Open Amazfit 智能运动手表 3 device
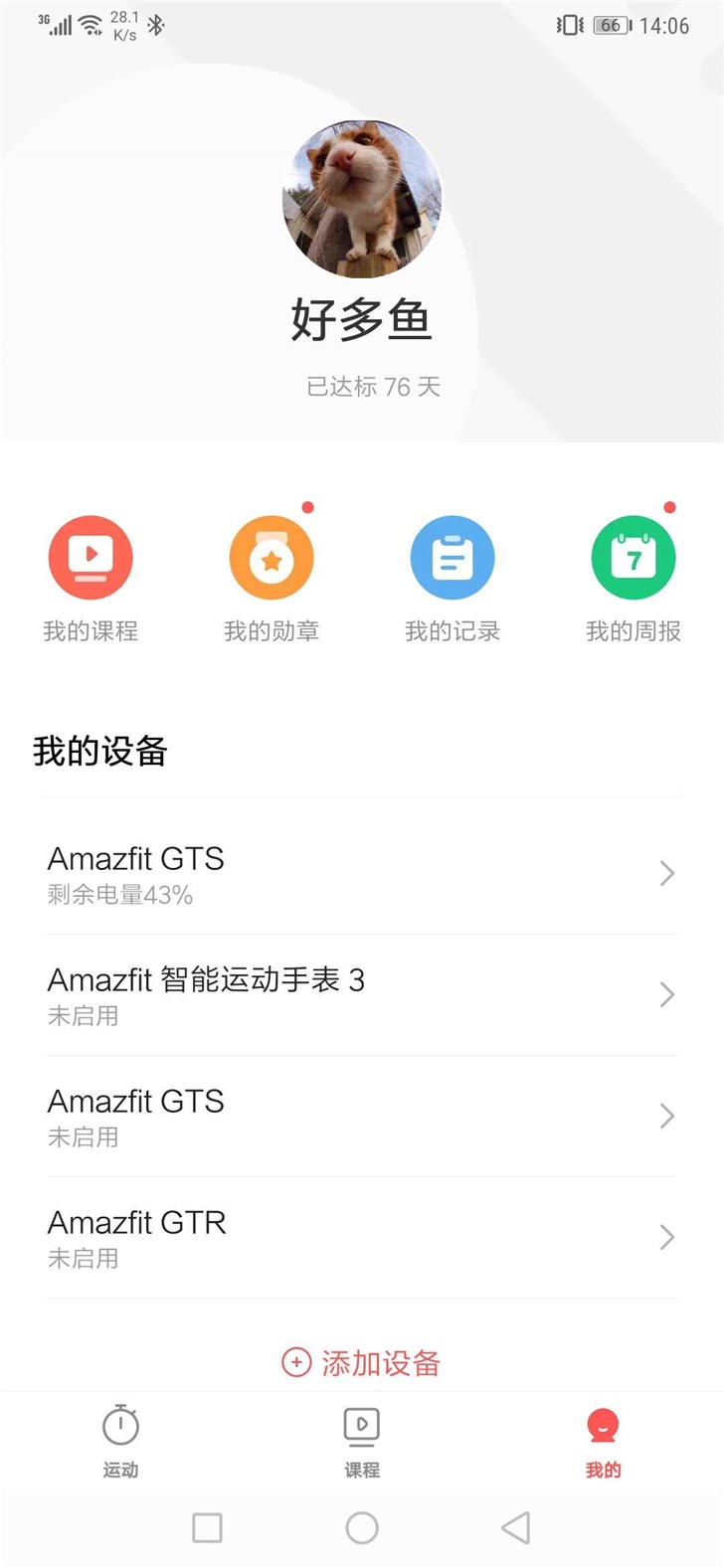This screenshot has width=724, height=1568. (x=362, y=995)
